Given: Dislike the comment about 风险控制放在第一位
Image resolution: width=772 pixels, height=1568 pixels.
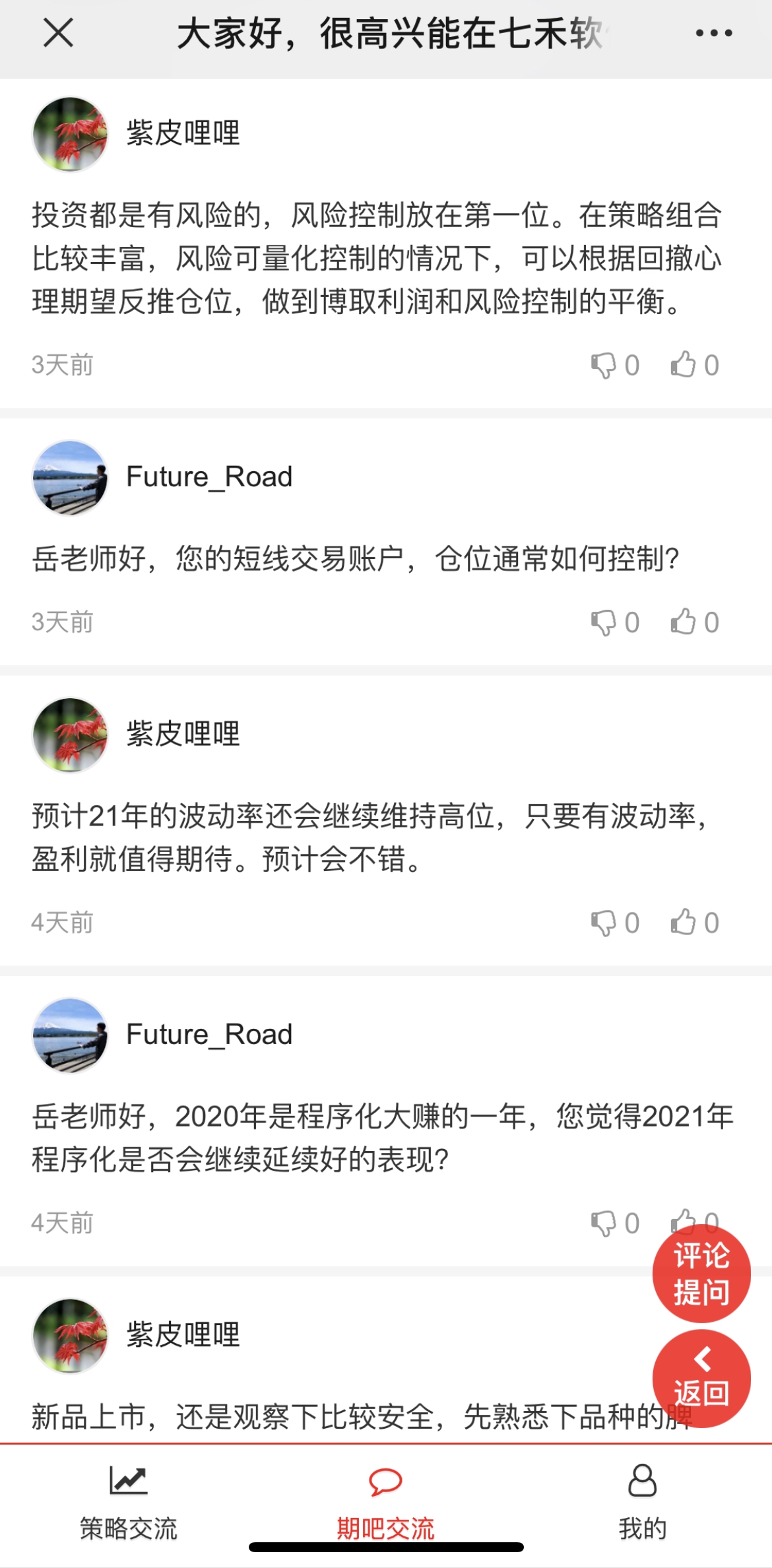Looking at the screenshot, I should click(x=614, y=364).
